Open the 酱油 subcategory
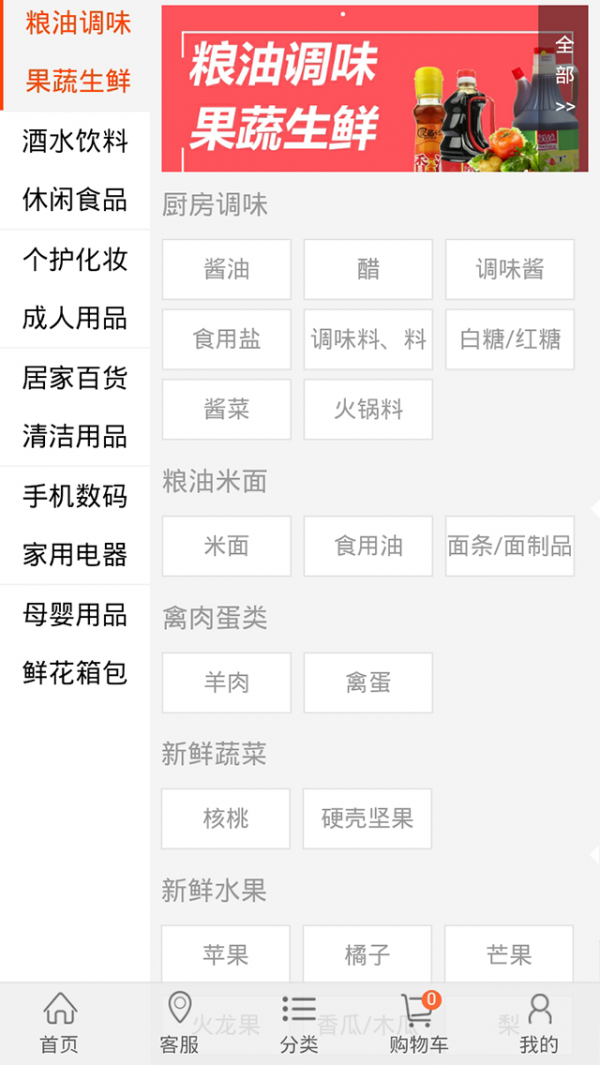Screen dimensions: 600x1065 [x=227, y=269]
